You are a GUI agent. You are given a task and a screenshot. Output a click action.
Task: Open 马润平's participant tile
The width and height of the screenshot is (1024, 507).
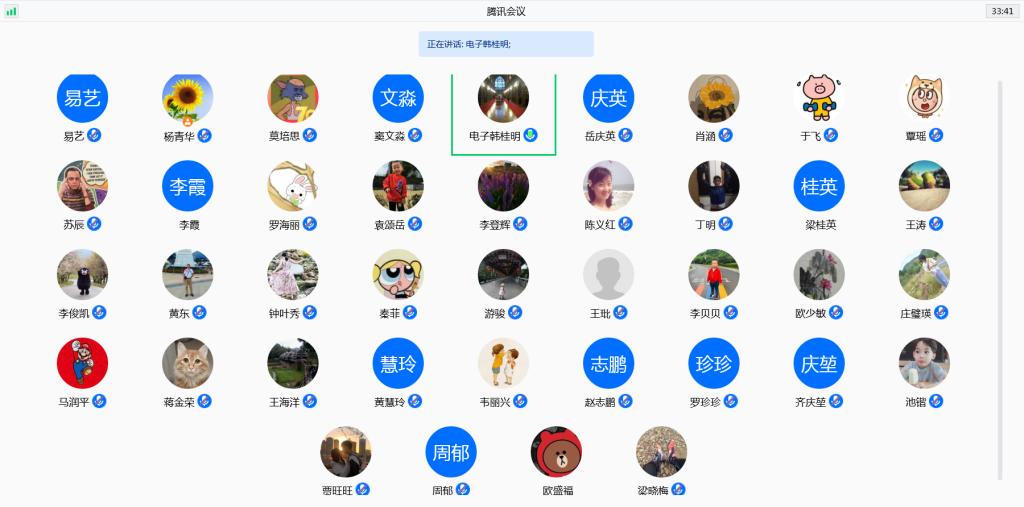tap(82, 362)
